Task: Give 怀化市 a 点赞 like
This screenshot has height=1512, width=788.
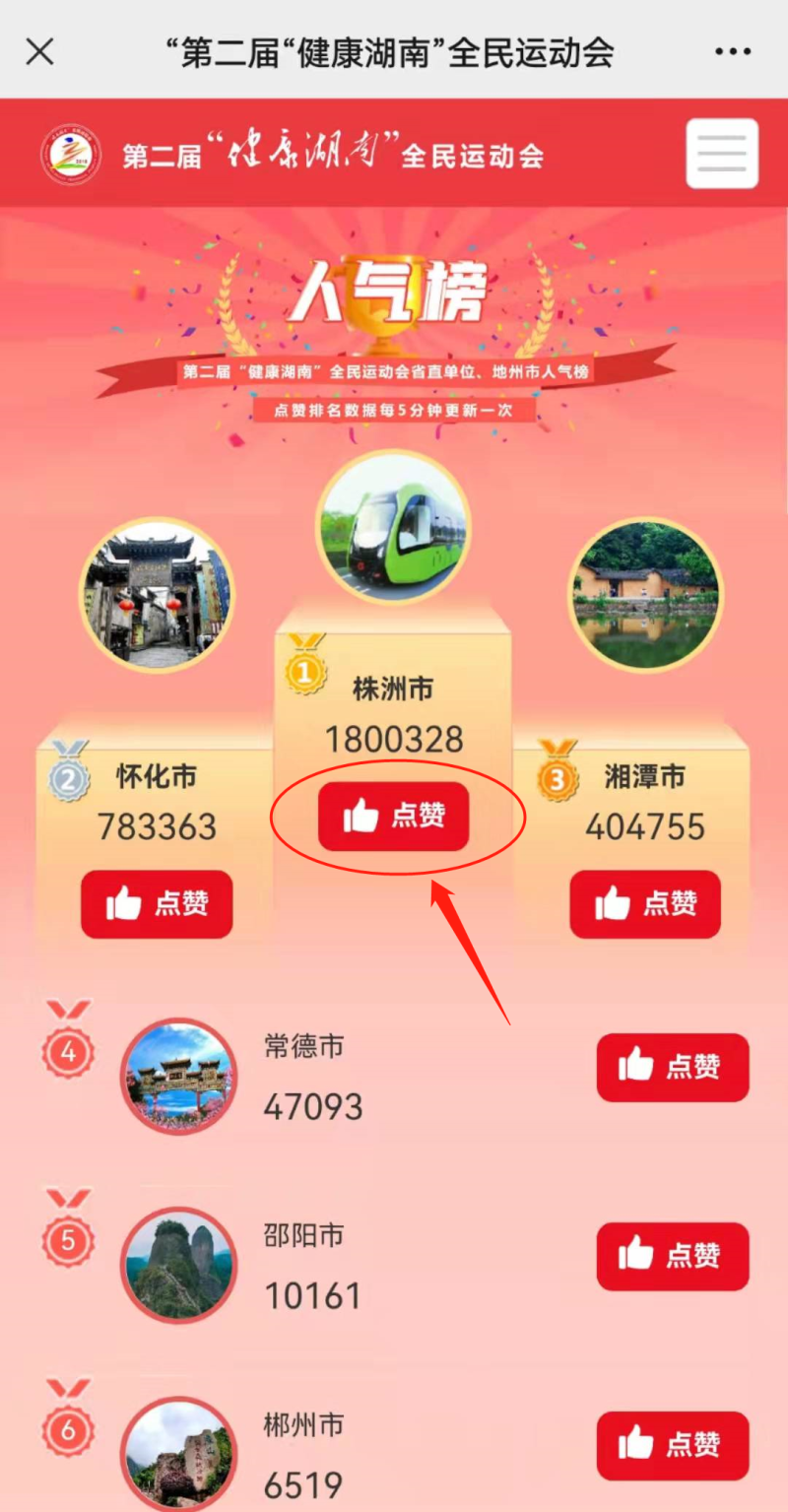Action: tap(157, 904)
